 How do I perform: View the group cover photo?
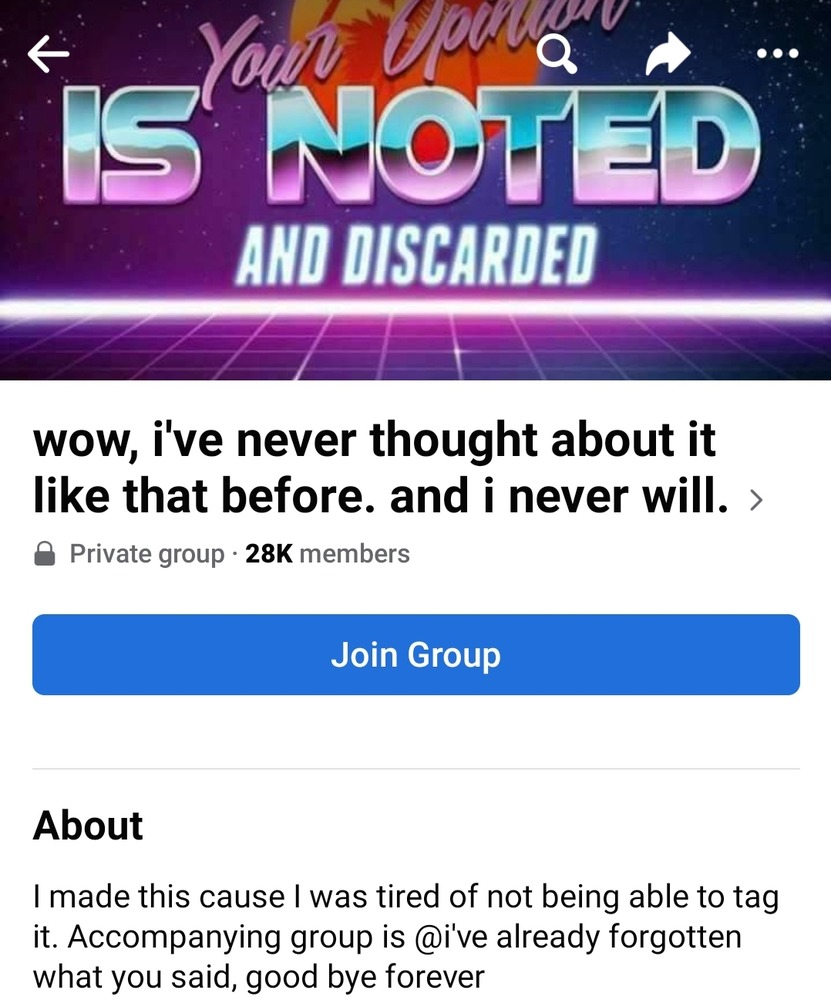(x=415, y=250)
